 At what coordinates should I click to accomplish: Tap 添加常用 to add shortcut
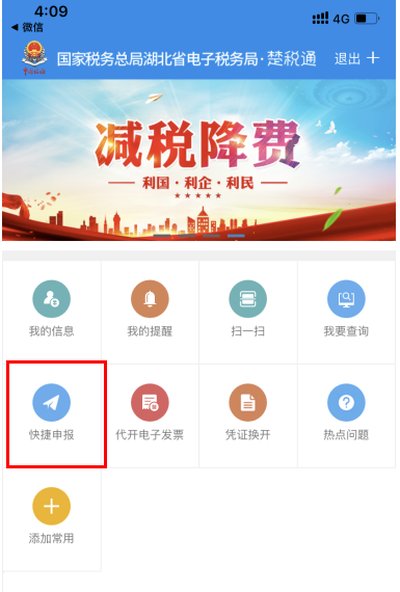pyautogui.click(x=52, y=519)
